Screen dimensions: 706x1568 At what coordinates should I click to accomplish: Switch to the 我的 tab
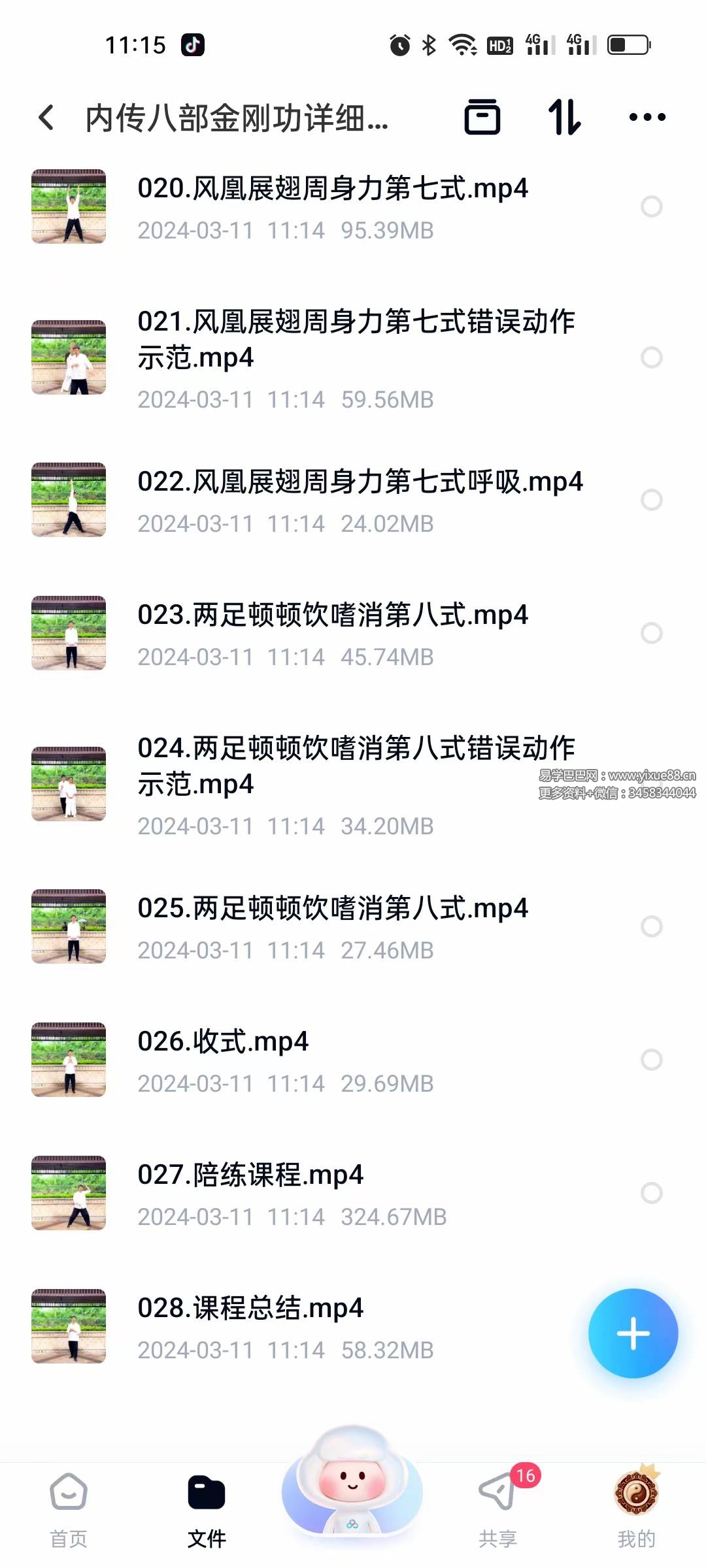click(636, 1511)
